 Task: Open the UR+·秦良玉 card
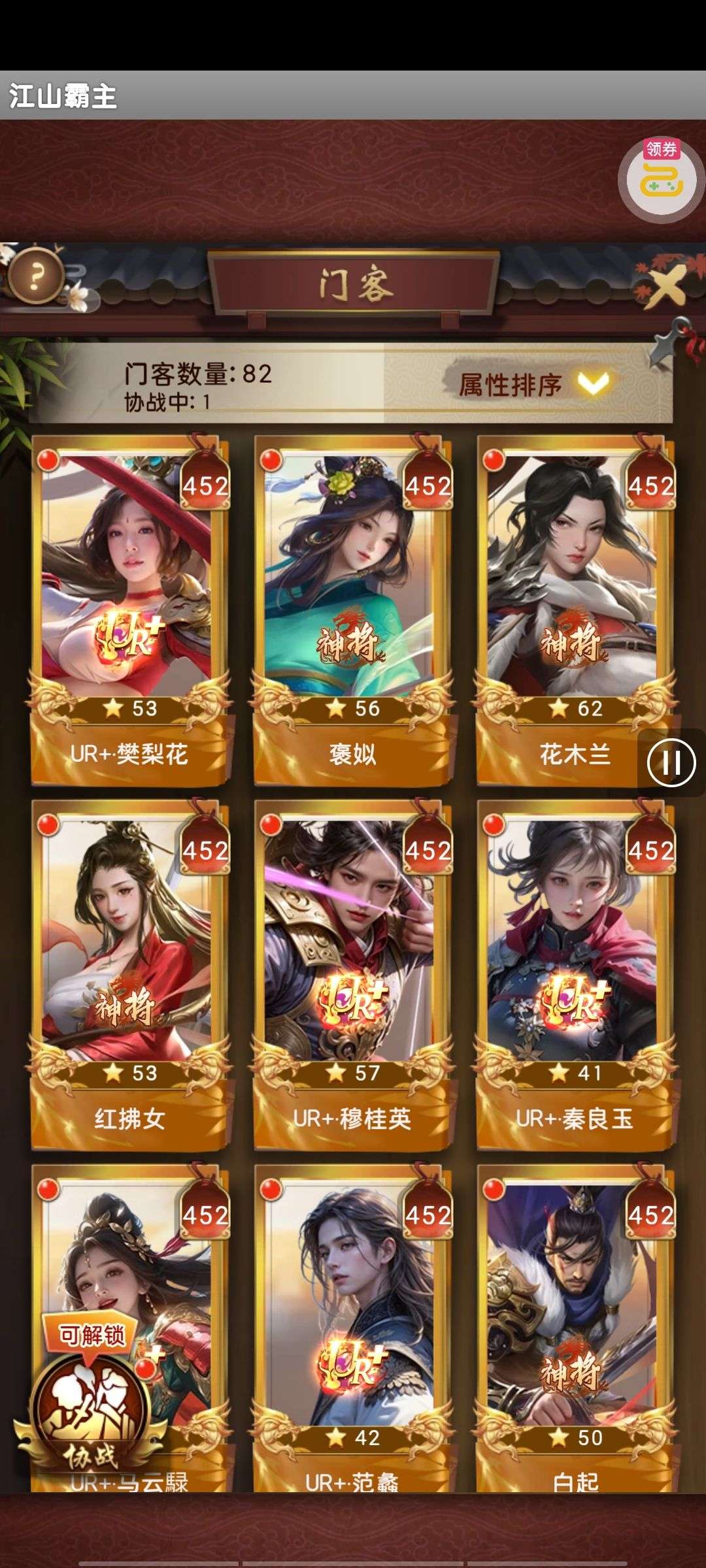click(x=574, y=973)
